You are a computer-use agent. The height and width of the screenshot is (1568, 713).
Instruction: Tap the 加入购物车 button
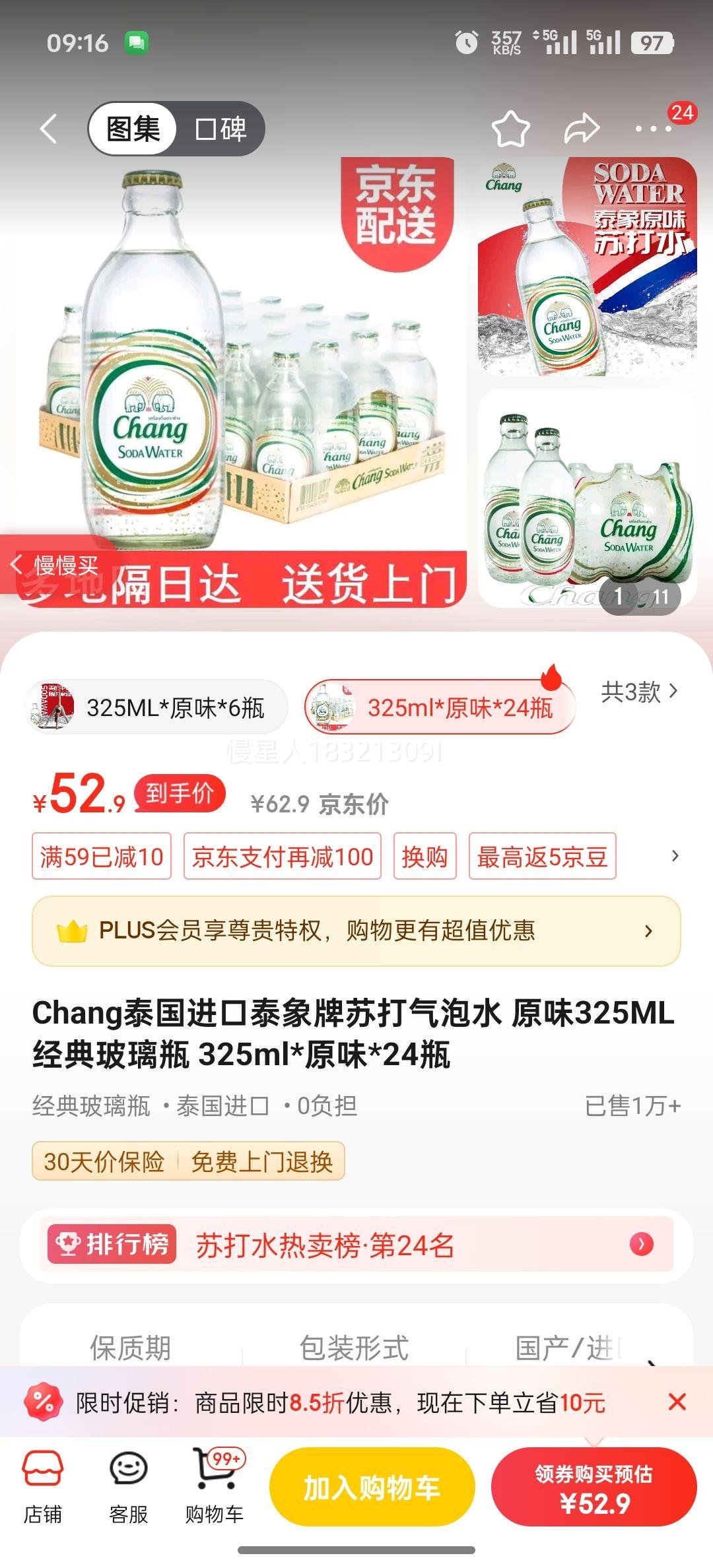pyautogui.click(x=372, y=1486)
